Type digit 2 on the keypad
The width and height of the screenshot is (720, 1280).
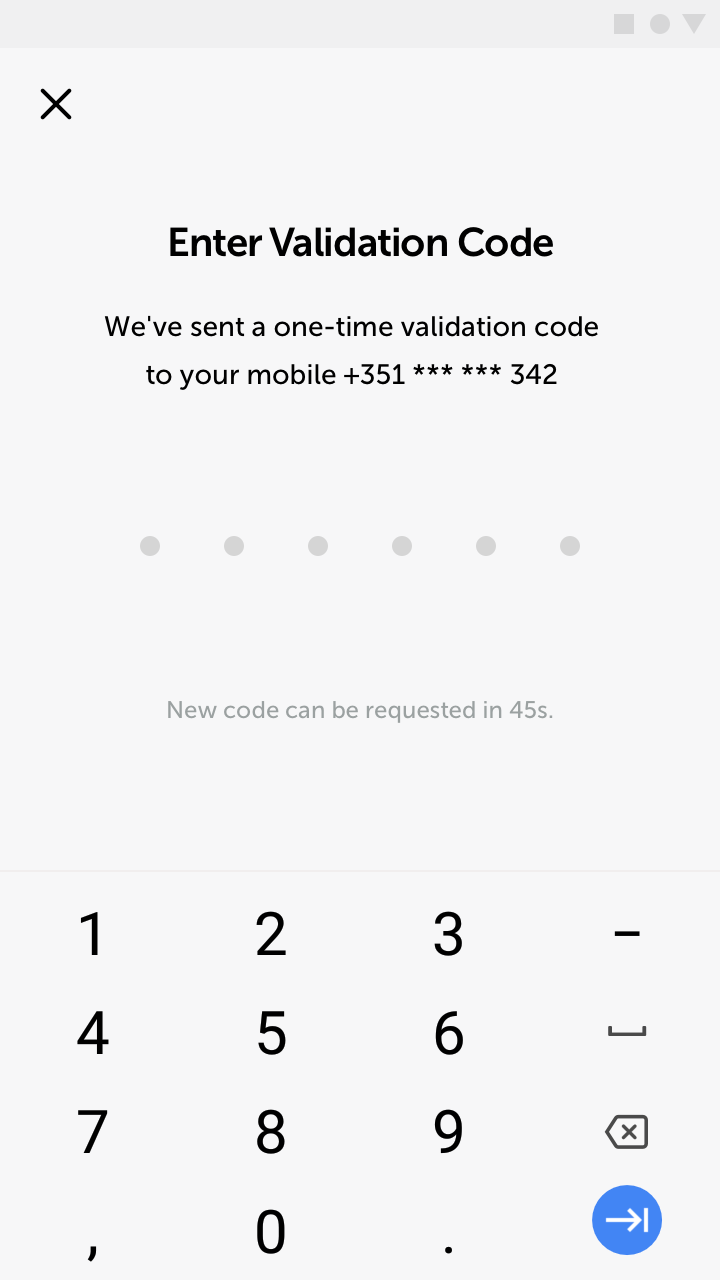(271, 934)
